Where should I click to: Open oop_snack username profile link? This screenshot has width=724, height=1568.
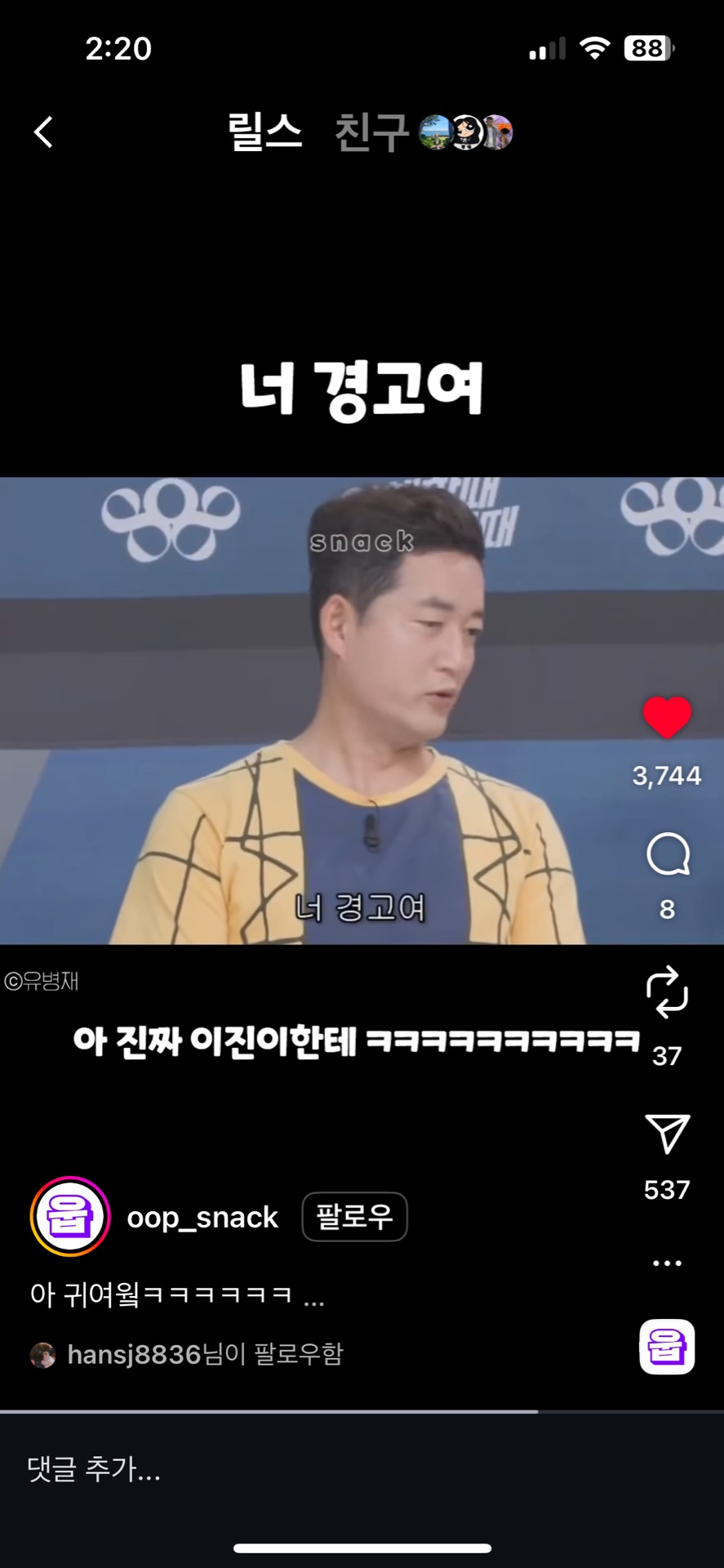(202, 1217)
